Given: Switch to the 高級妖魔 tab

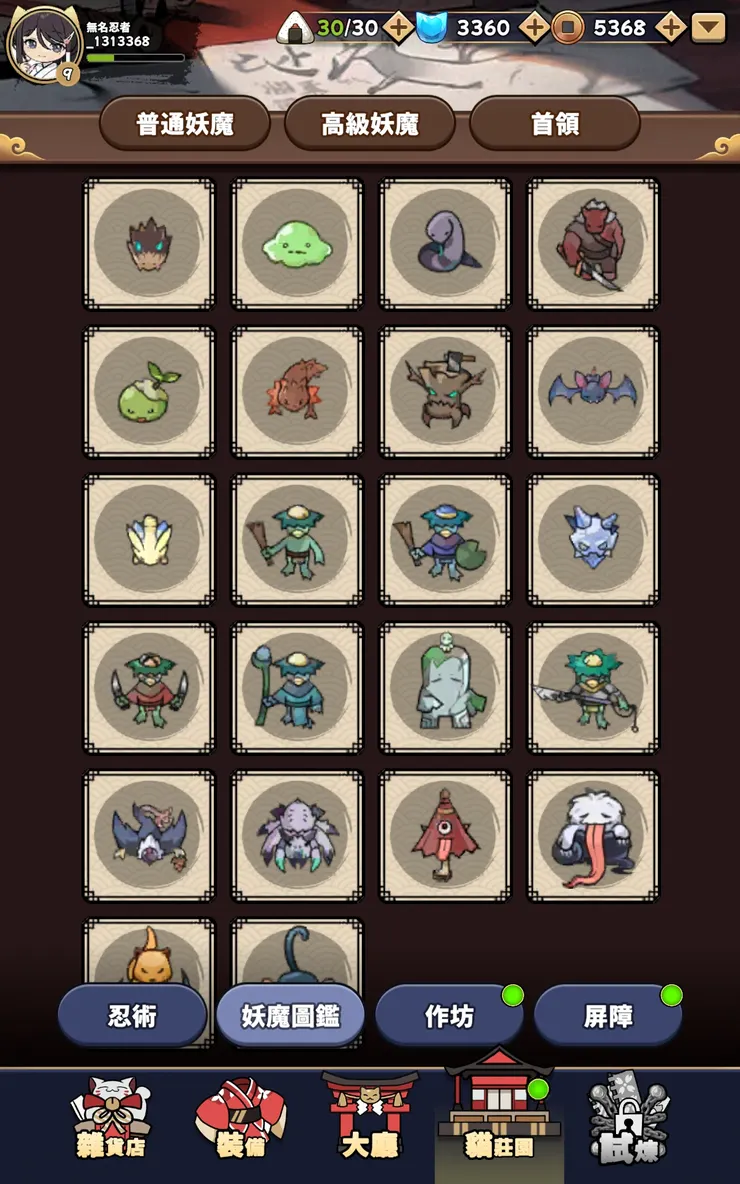Looking at the screenshot, I should [370, 124].
